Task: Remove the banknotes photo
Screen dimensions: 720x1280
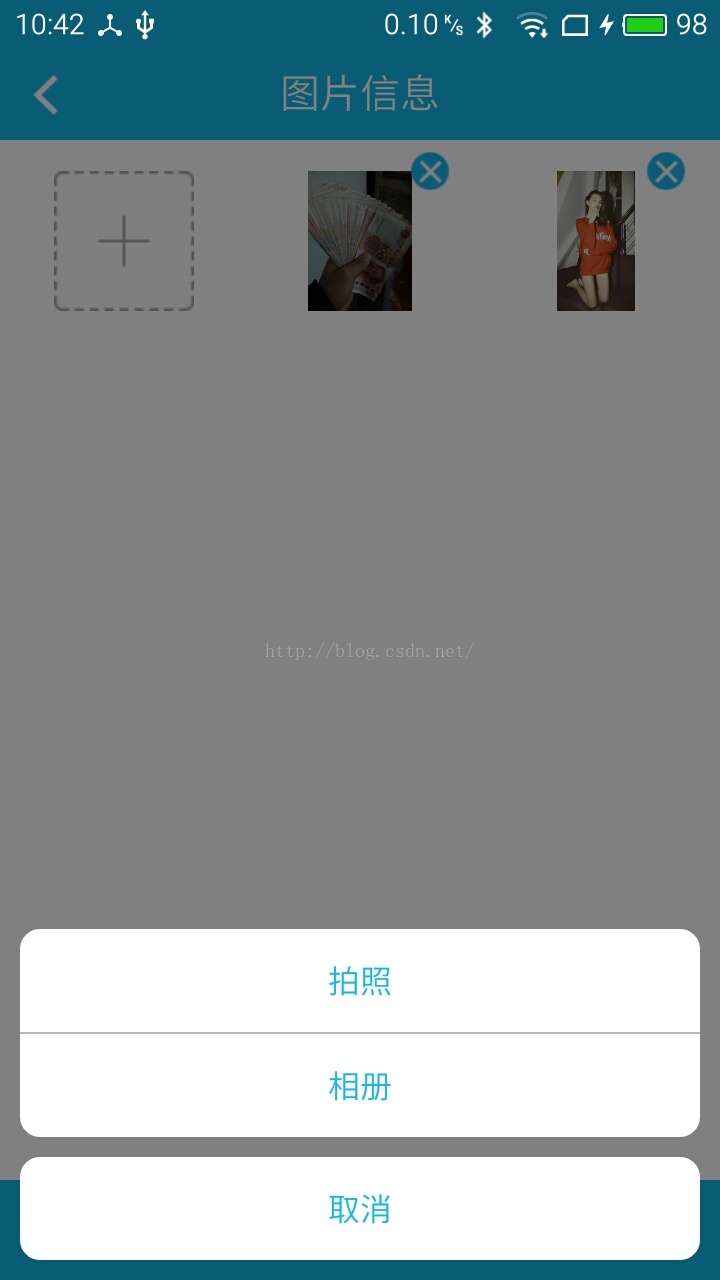Action: pyautogui.click(x=430, y=172)
